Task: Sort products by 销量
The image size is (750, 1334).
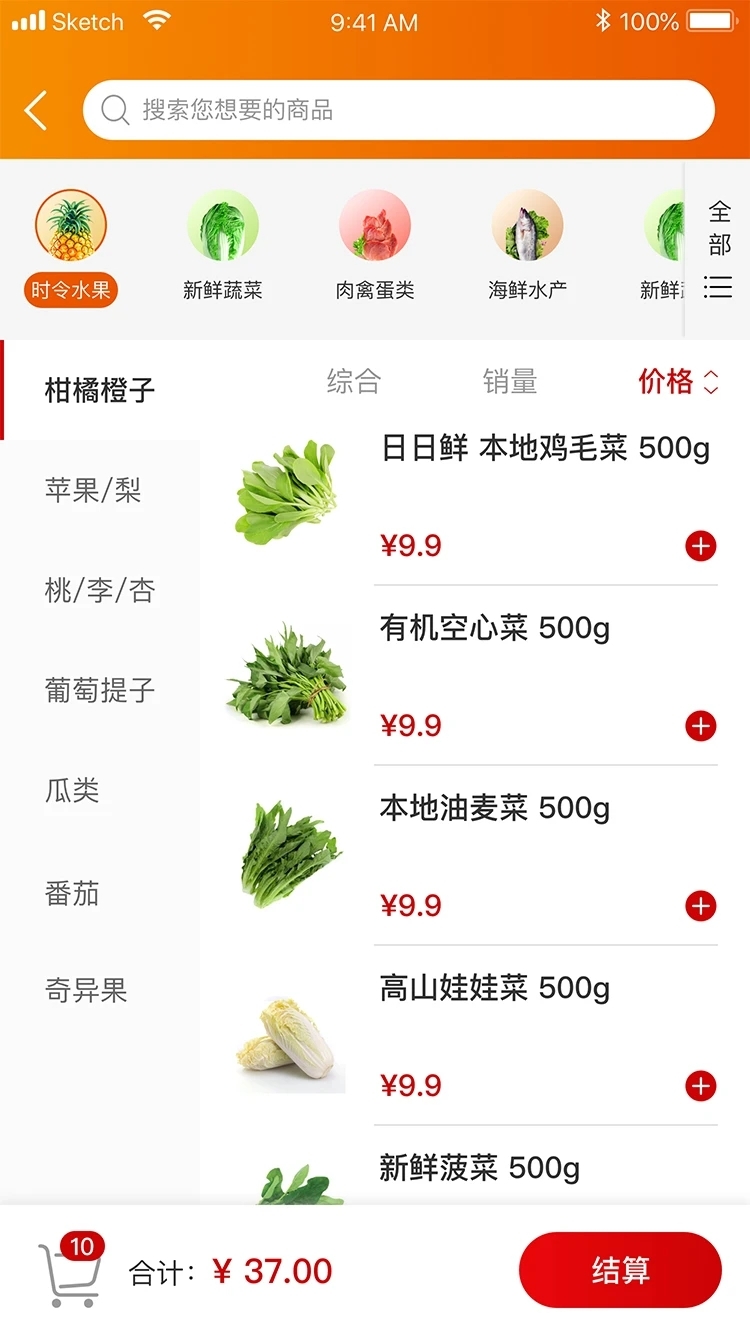Action: pos(510,381)
